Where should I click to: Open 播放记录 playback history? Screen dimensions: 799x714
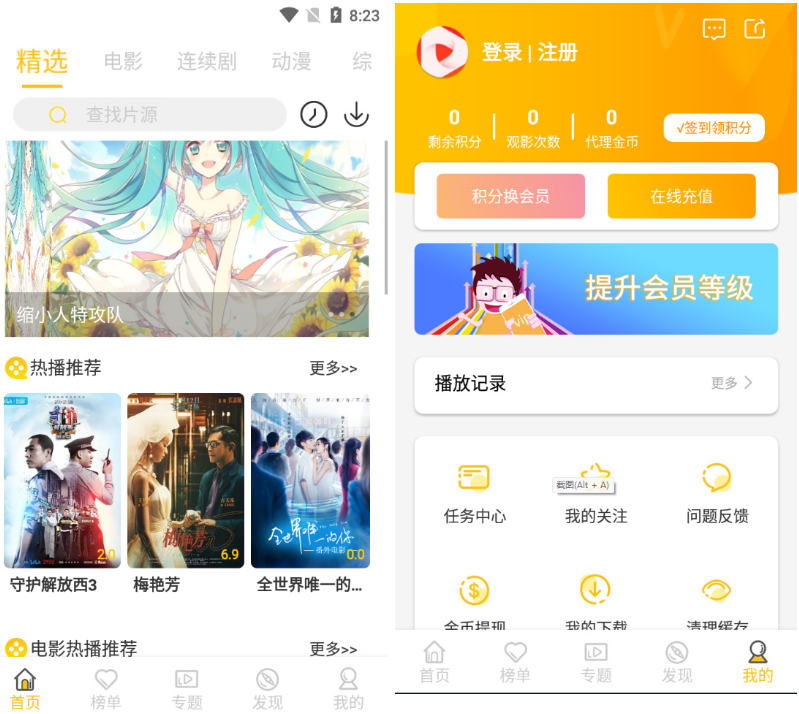(596, 384)
